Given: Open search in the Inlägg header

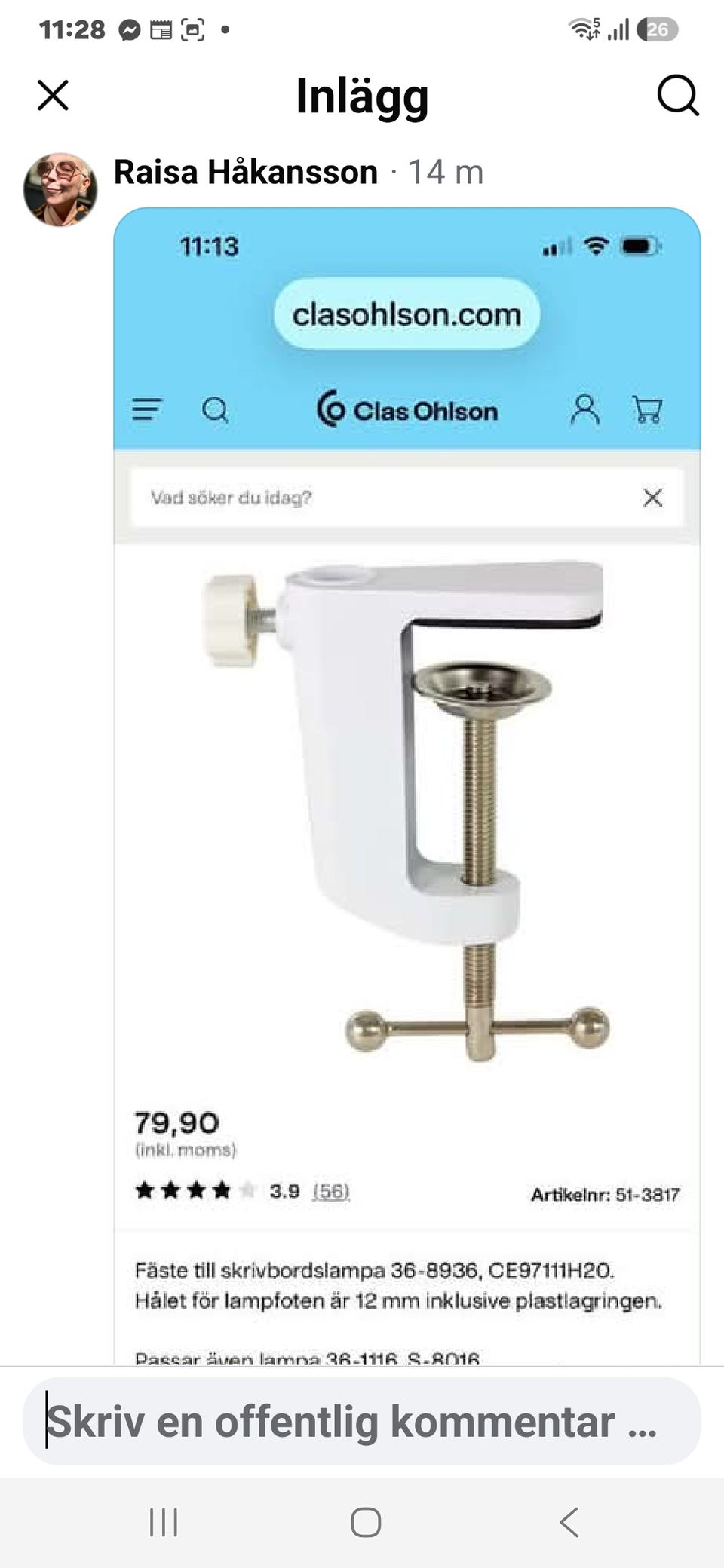Looking at the screenshot, I should (x=677, y=96).
